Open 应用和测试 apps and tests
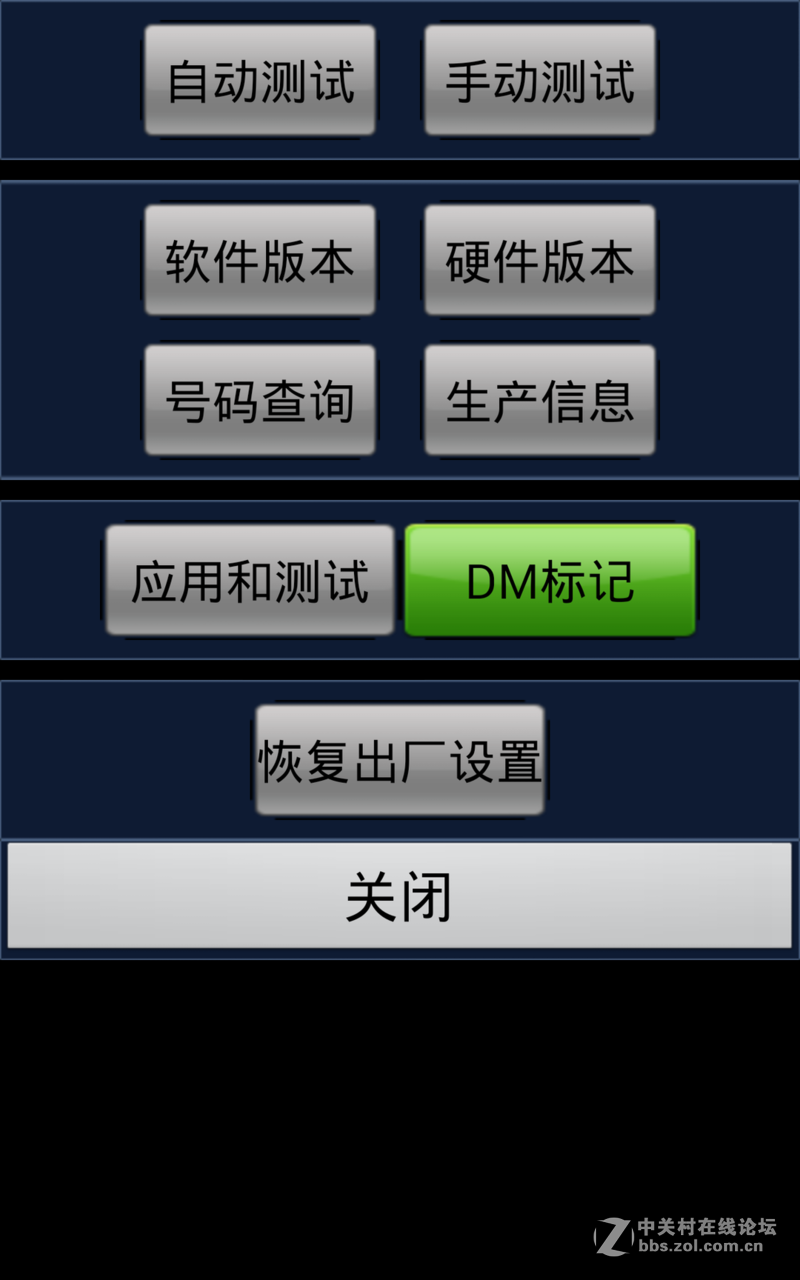Image resolution: width=800 pixels, height=1280 pixels. 250,580
